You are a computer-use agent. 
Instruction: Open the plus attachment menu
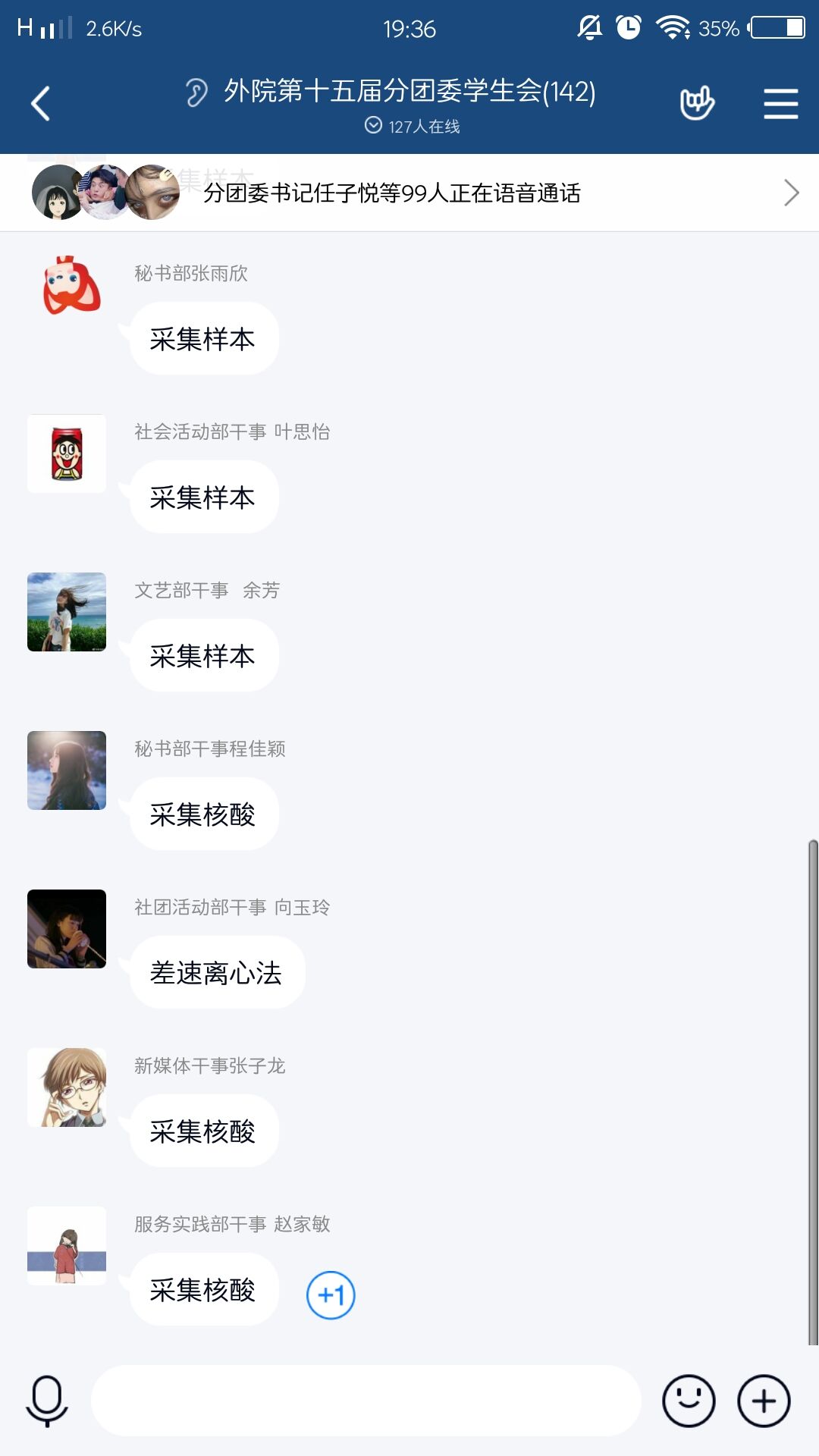764,1401
